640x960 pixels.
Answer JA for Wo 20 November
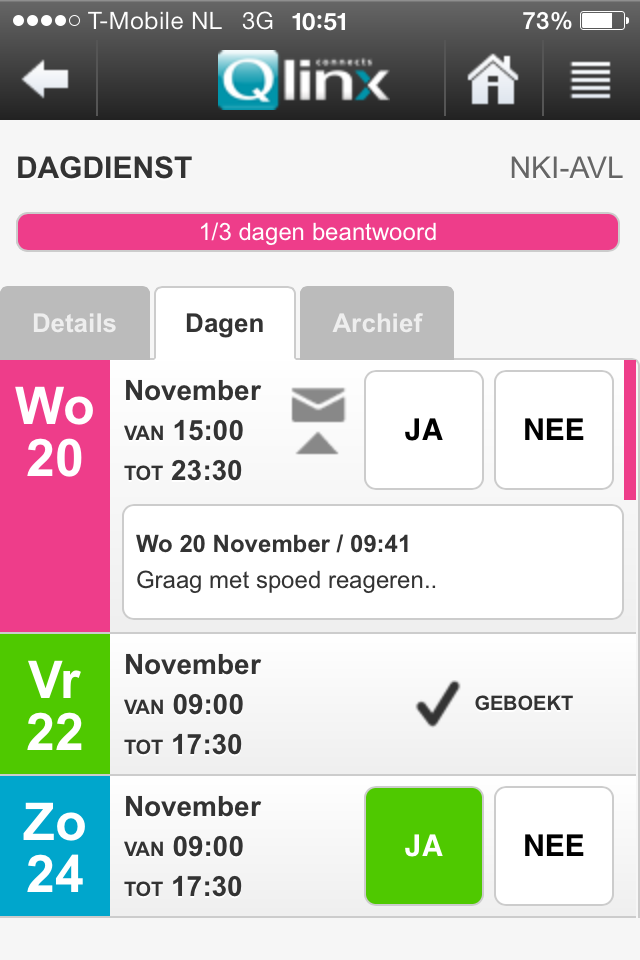coord(424,430)
